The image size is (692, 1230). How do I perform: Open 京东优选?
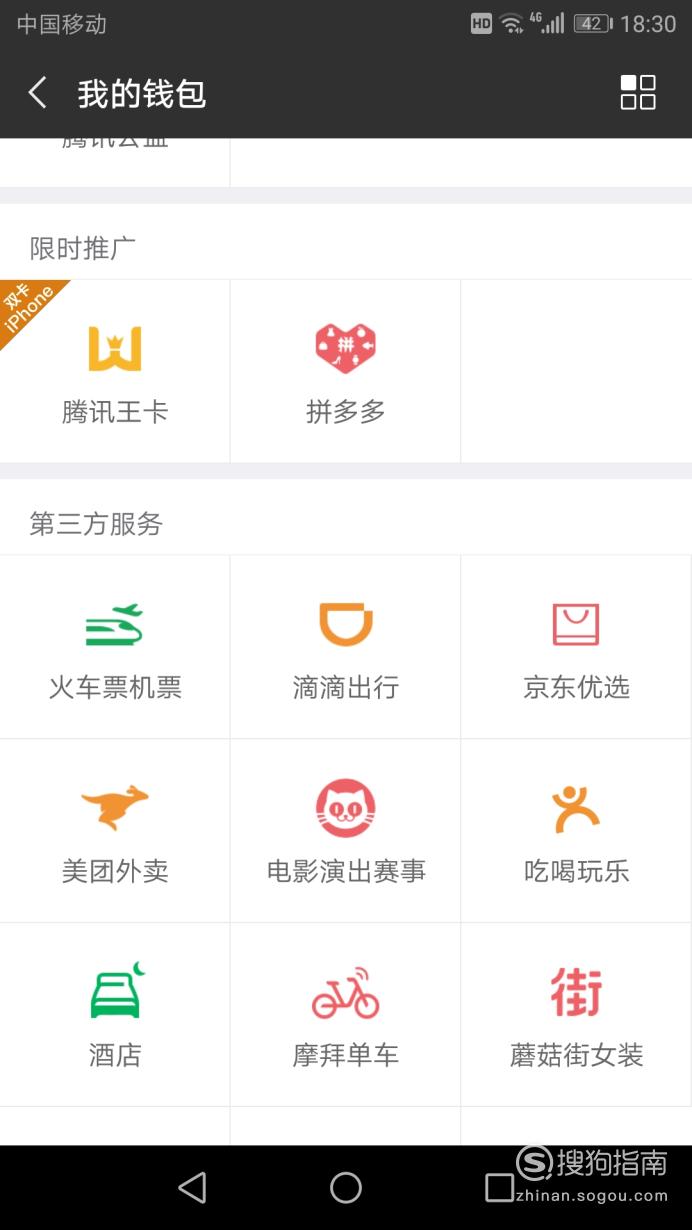[576, 647]
